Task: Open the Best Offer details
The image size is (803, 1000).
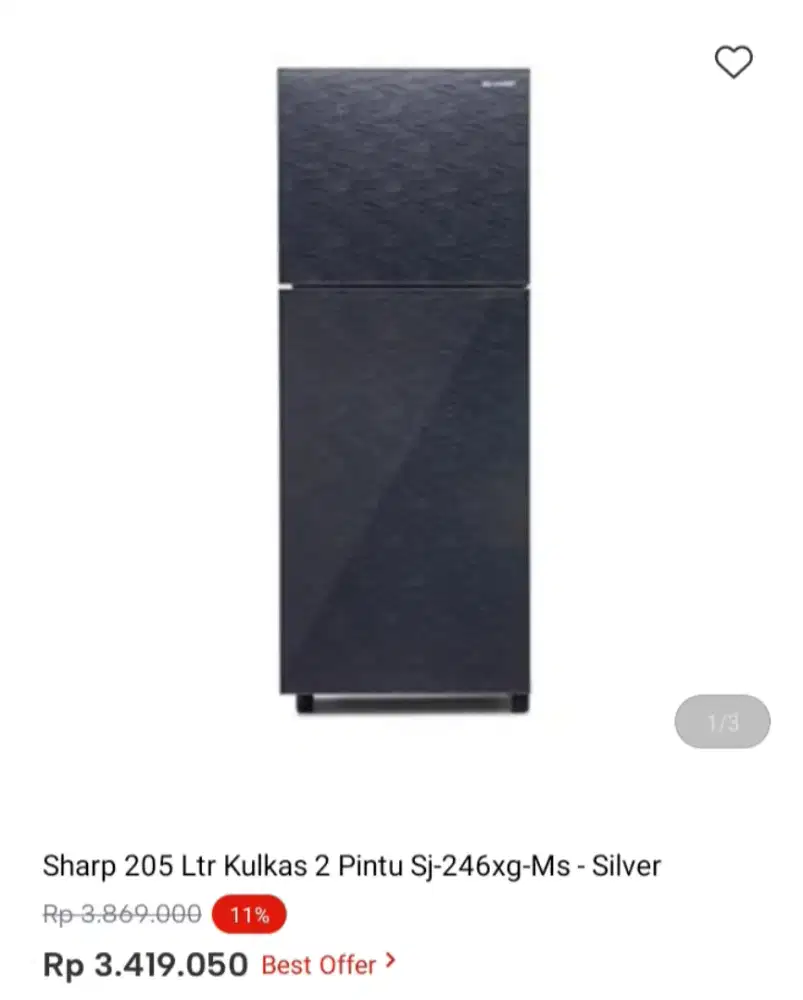Action: coord(328,965)
